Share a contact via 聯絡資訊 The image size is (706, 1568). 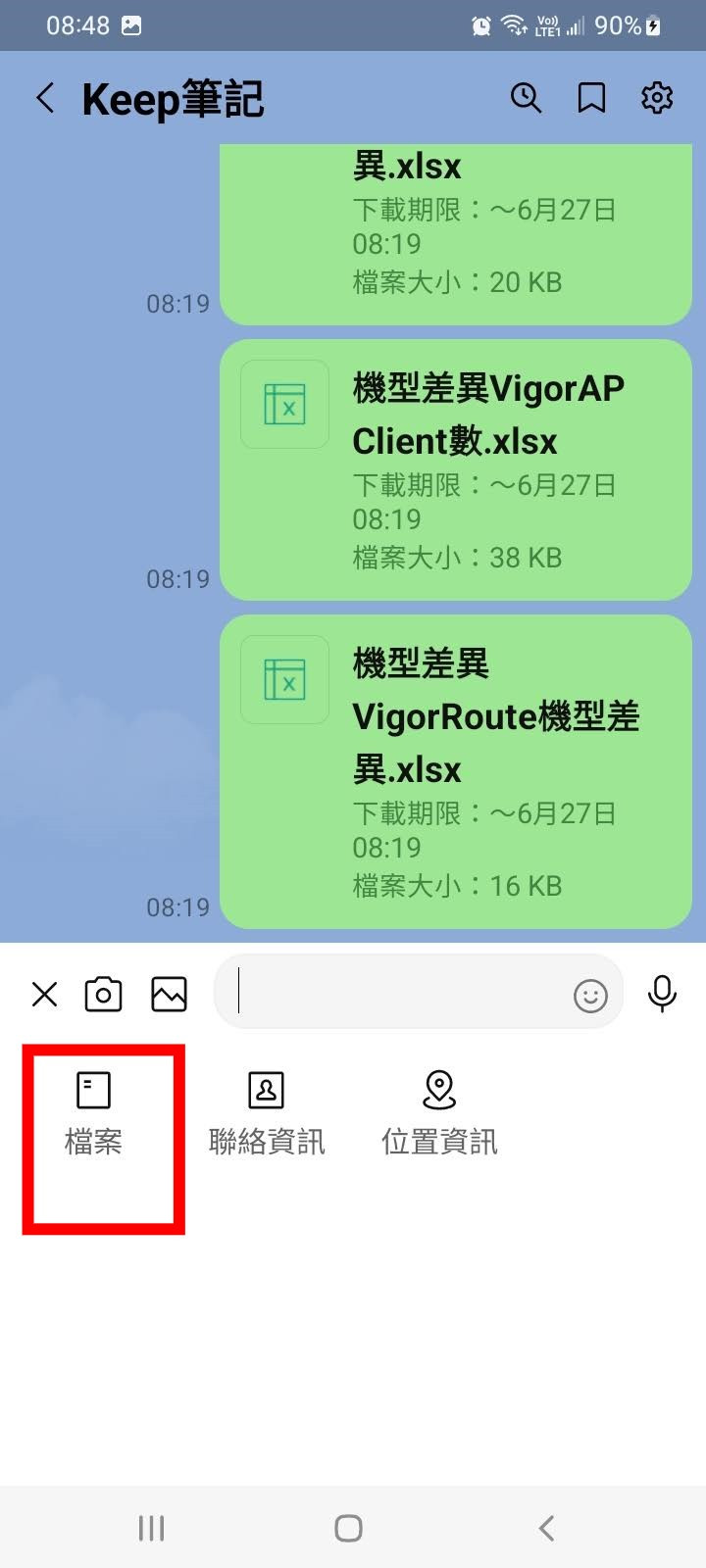[266, 1112]
